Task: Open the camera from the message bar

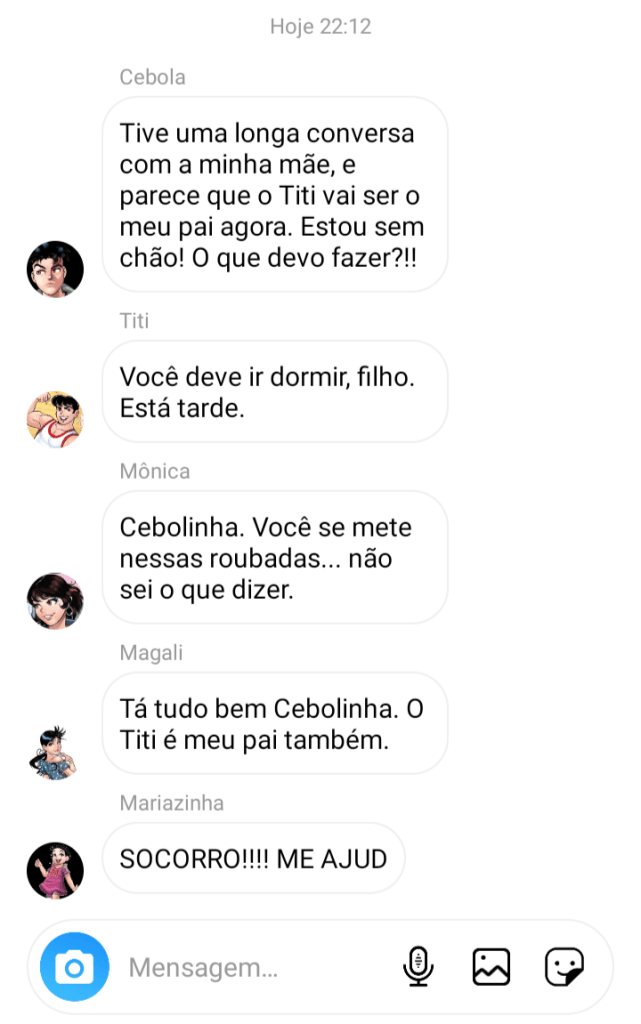Action: [74, 967]
